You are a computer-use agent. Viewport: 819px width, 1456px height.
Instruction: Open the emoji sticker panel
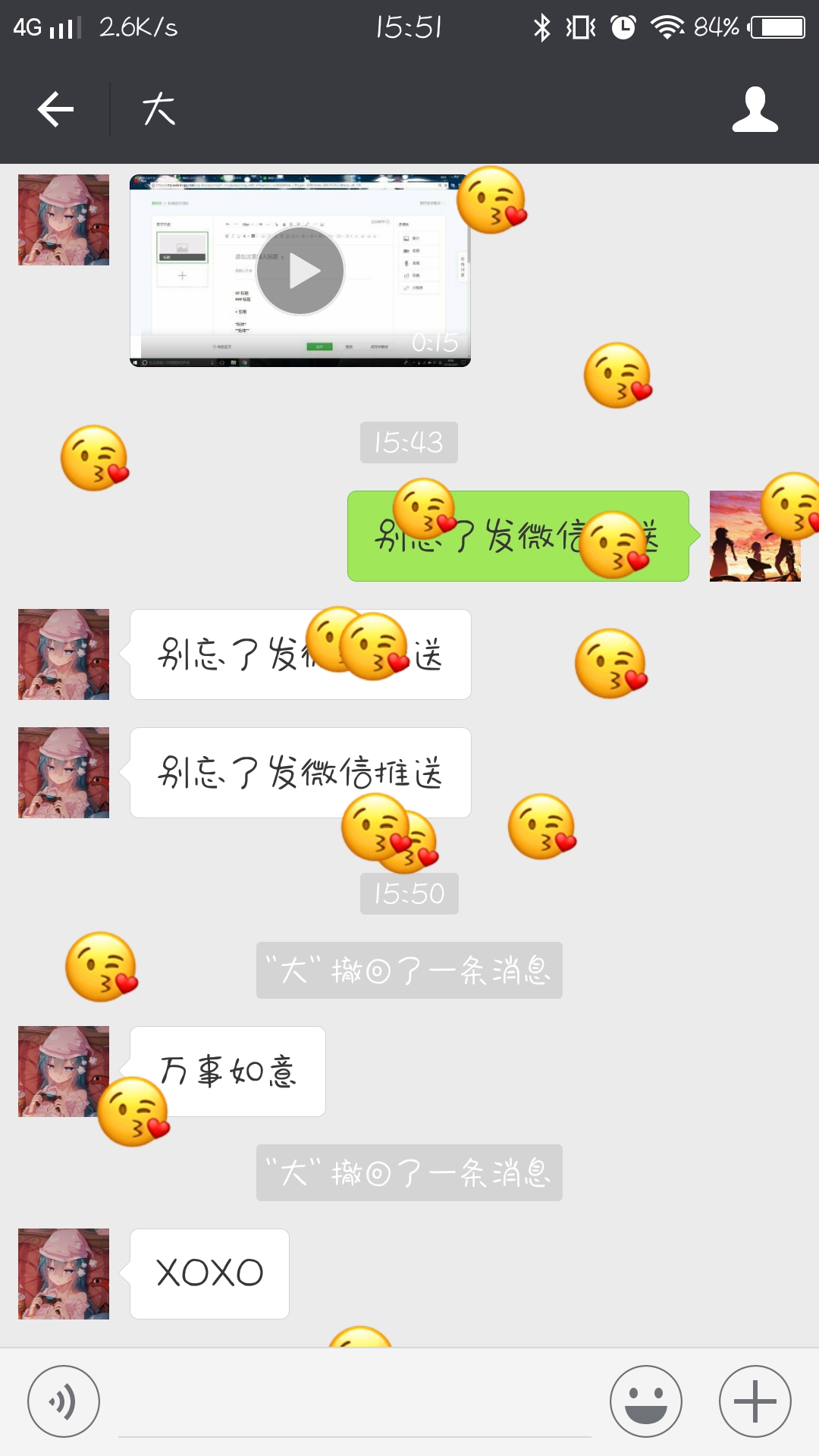point(645,1401)
